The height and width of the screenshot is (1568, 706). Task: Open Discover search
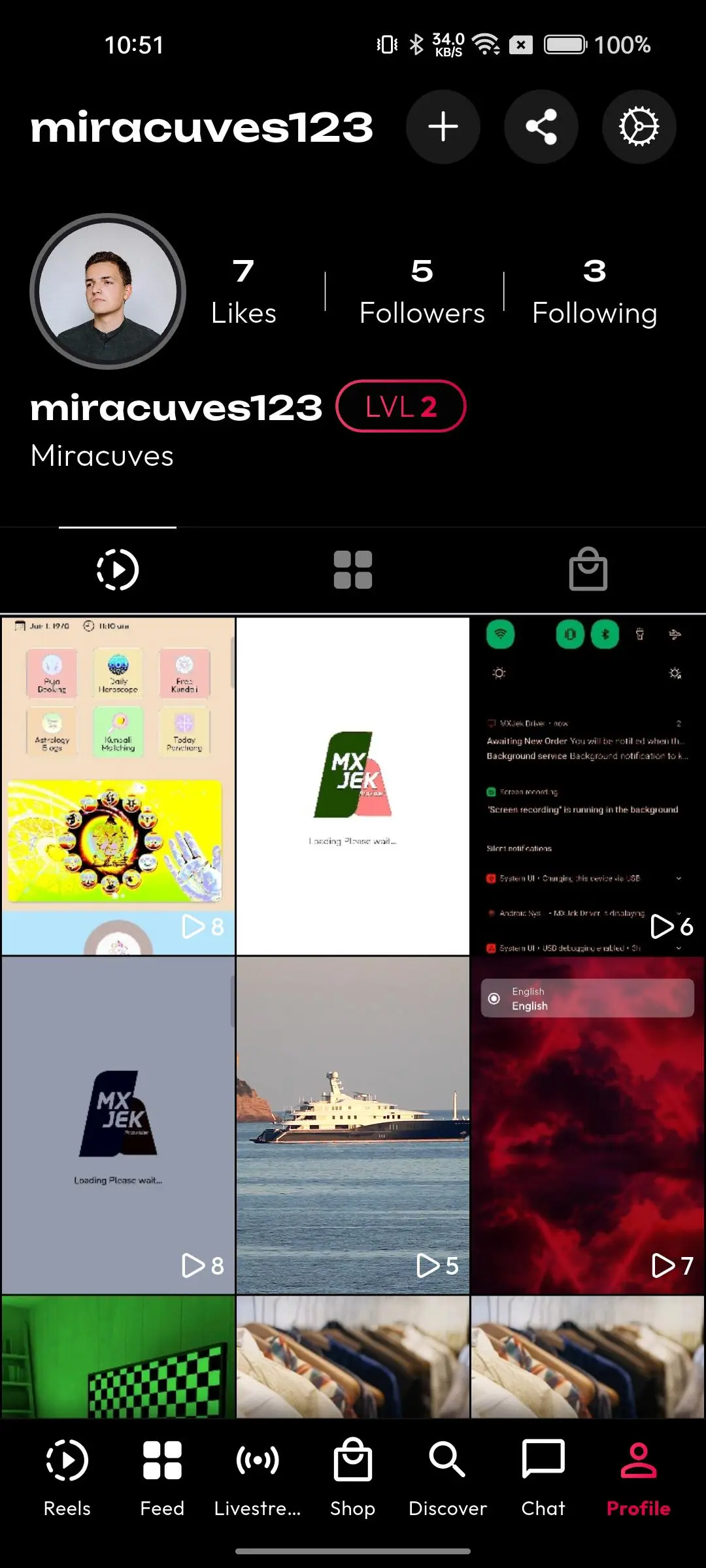click(x=447, y=1475)
